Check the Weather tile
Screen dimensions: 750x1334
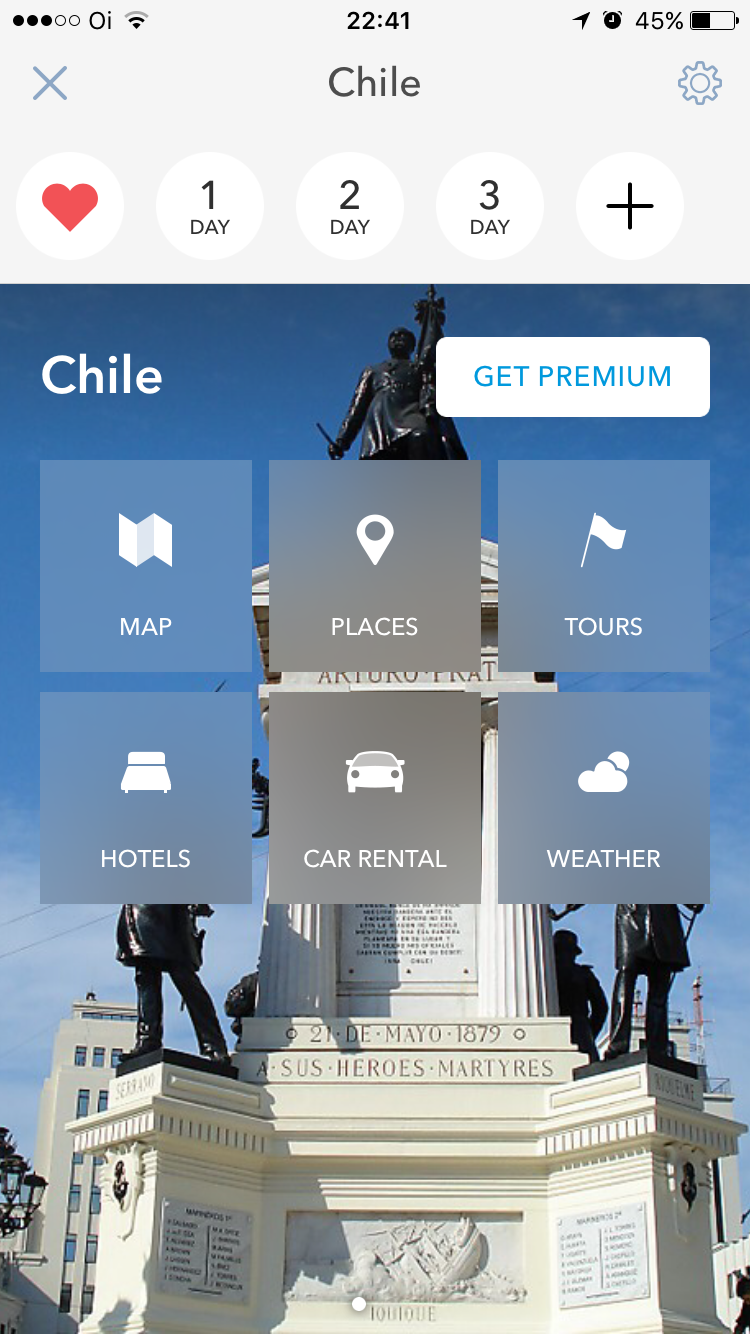click(x=604, y=798)
